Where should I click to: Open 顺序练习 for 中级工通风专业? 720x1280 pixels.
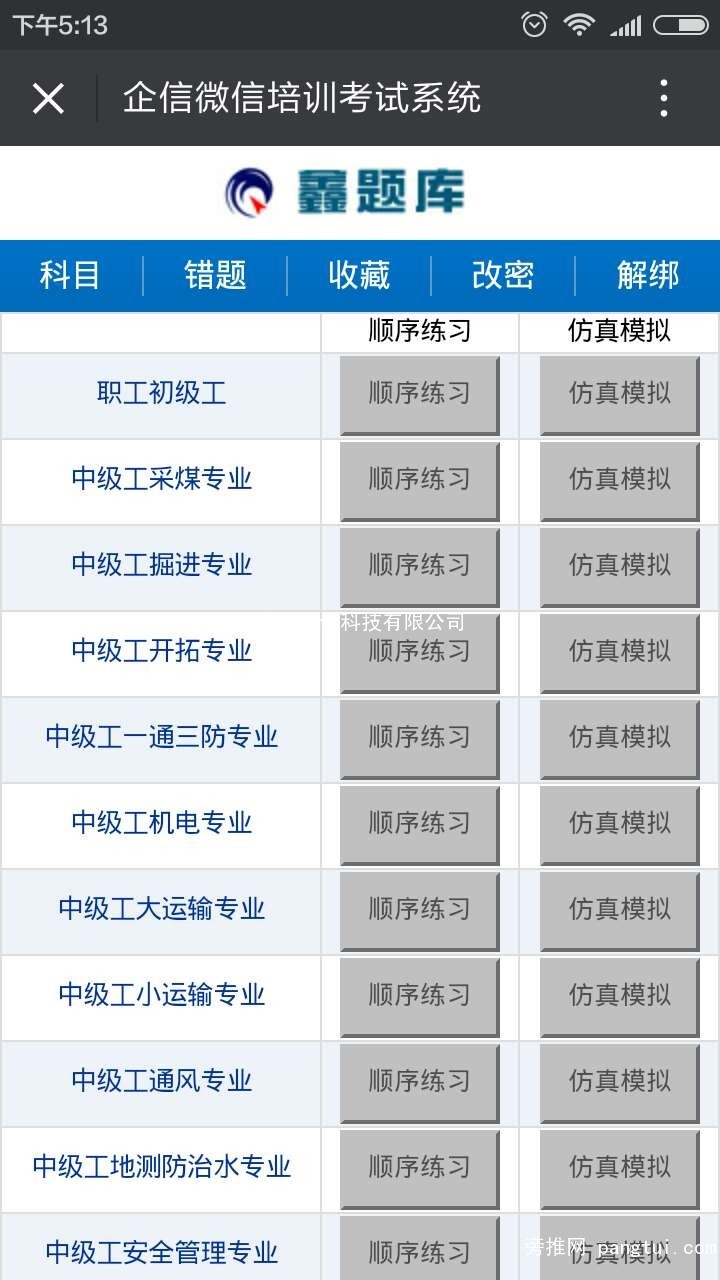pyautogui.click(x=419, y=1083)
